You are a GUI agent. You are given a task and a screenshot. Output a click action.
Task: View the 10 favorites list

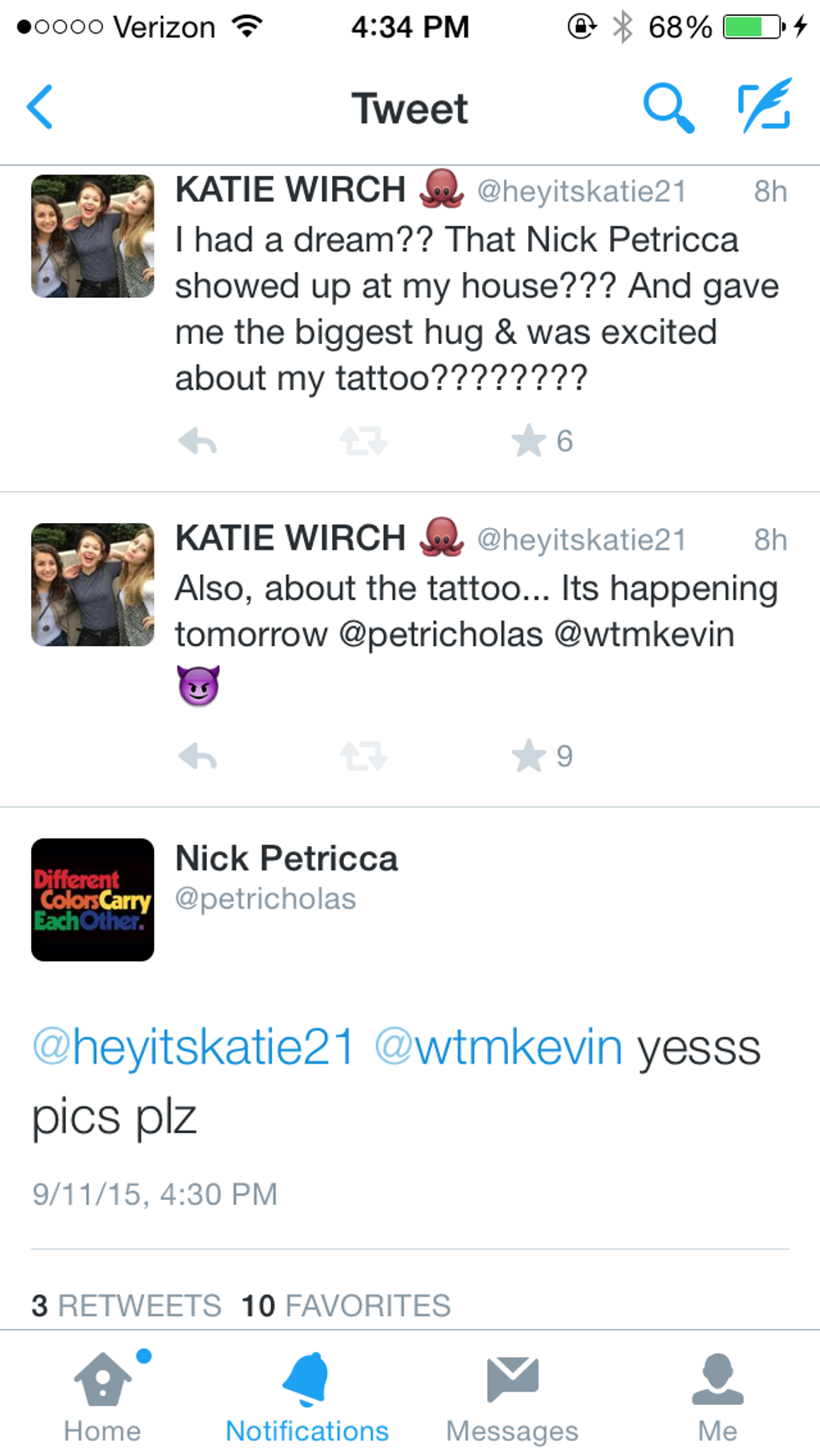[346, 1305]
